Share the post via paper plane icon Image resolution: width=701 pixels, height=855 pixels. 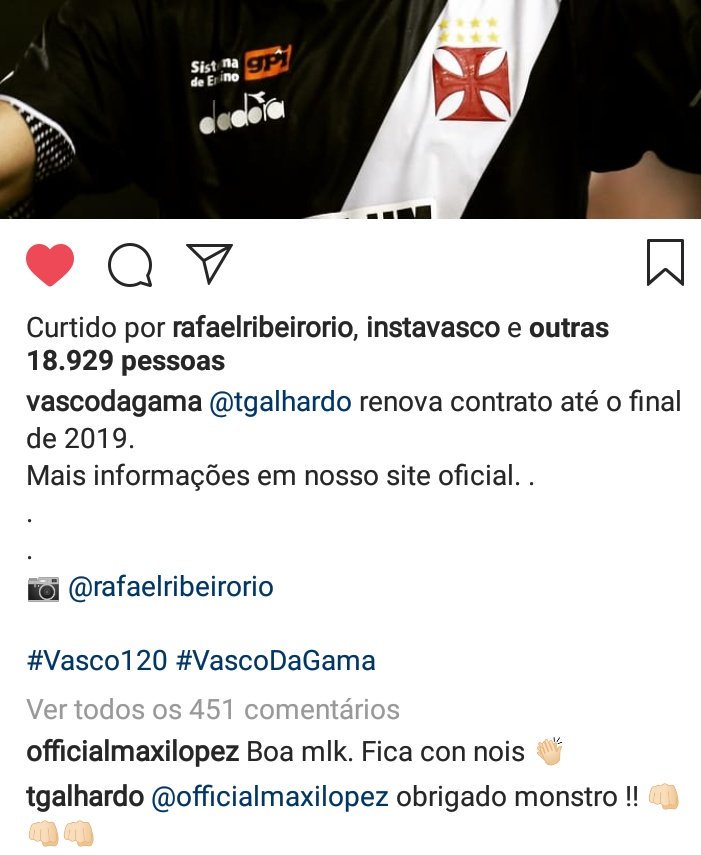(209, 263)
